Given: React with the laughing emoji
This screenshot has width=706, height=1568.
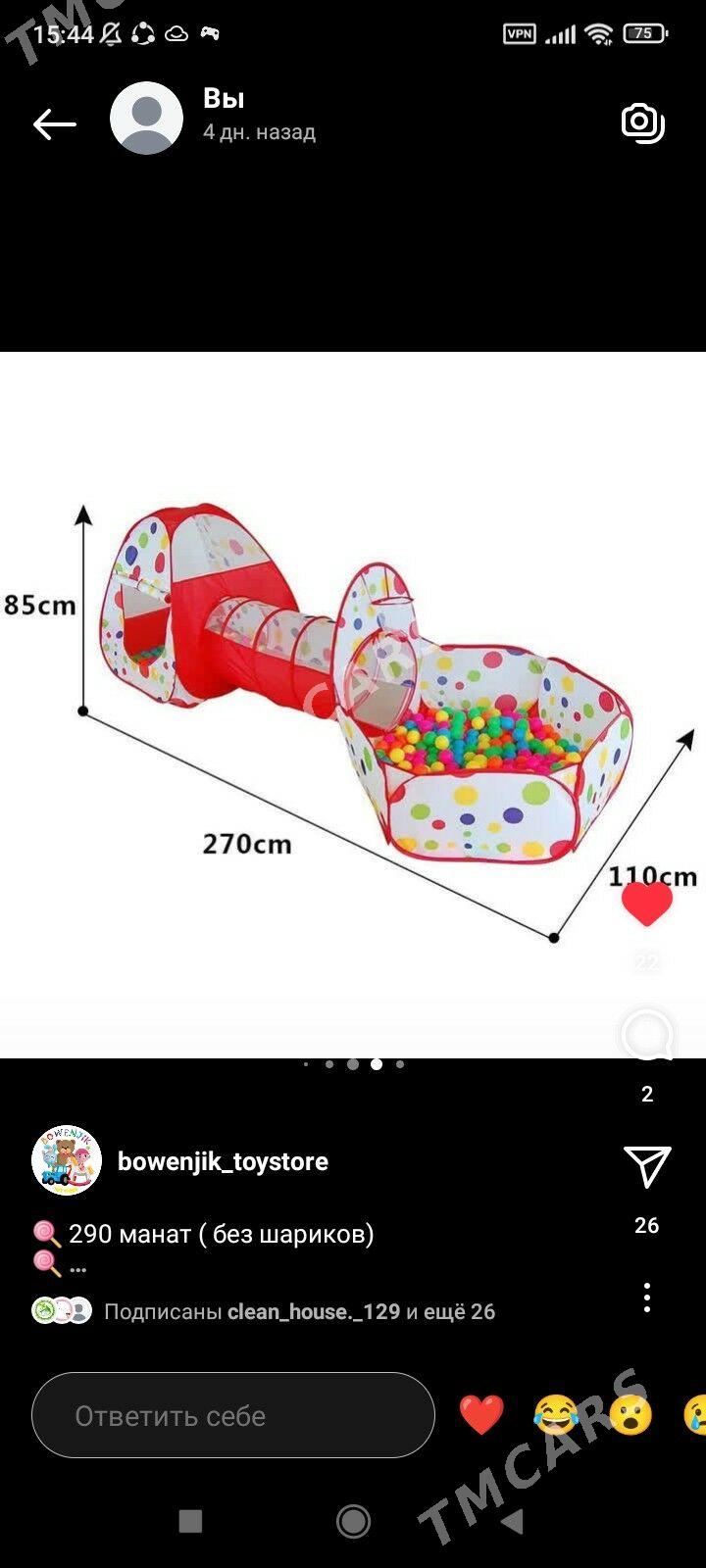Looking at the screenshot, I should 556,1415.
